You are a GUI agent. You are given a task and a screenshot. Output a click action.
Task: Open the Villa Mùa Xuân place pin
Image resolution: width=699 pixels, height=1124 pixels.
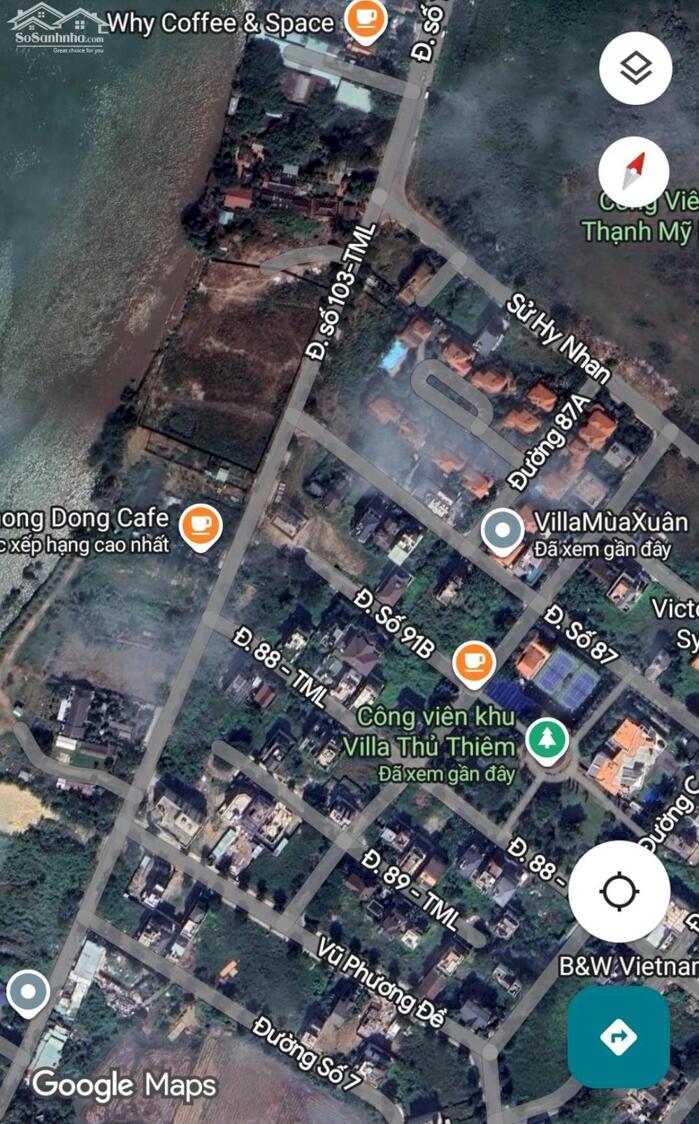502,530
